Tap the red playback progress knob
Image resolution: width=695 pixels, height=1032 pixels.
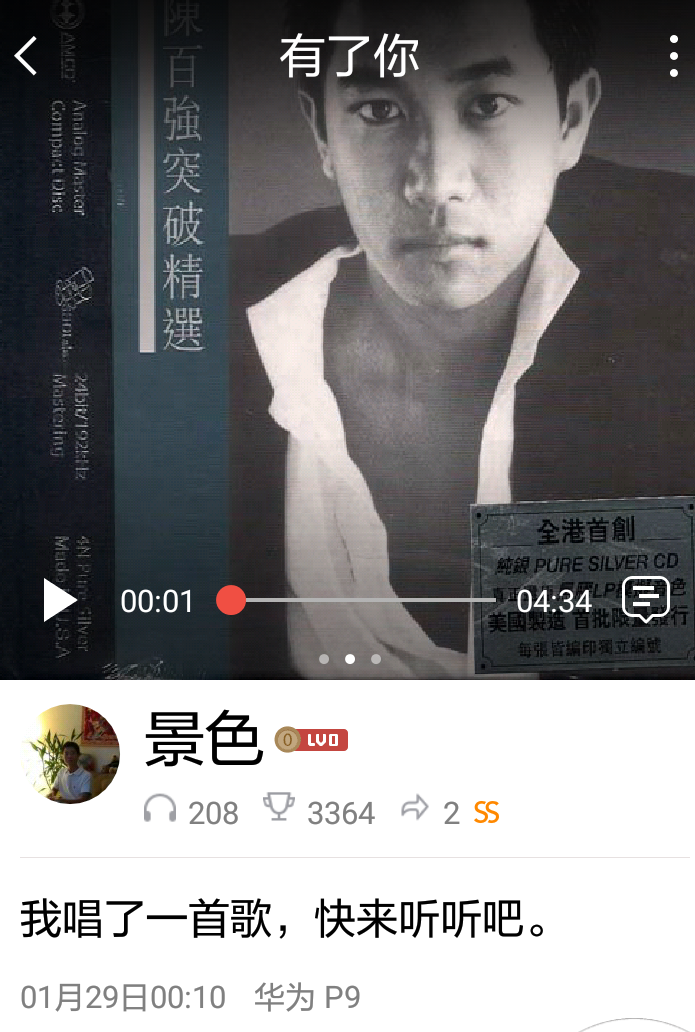click(231, 600)
